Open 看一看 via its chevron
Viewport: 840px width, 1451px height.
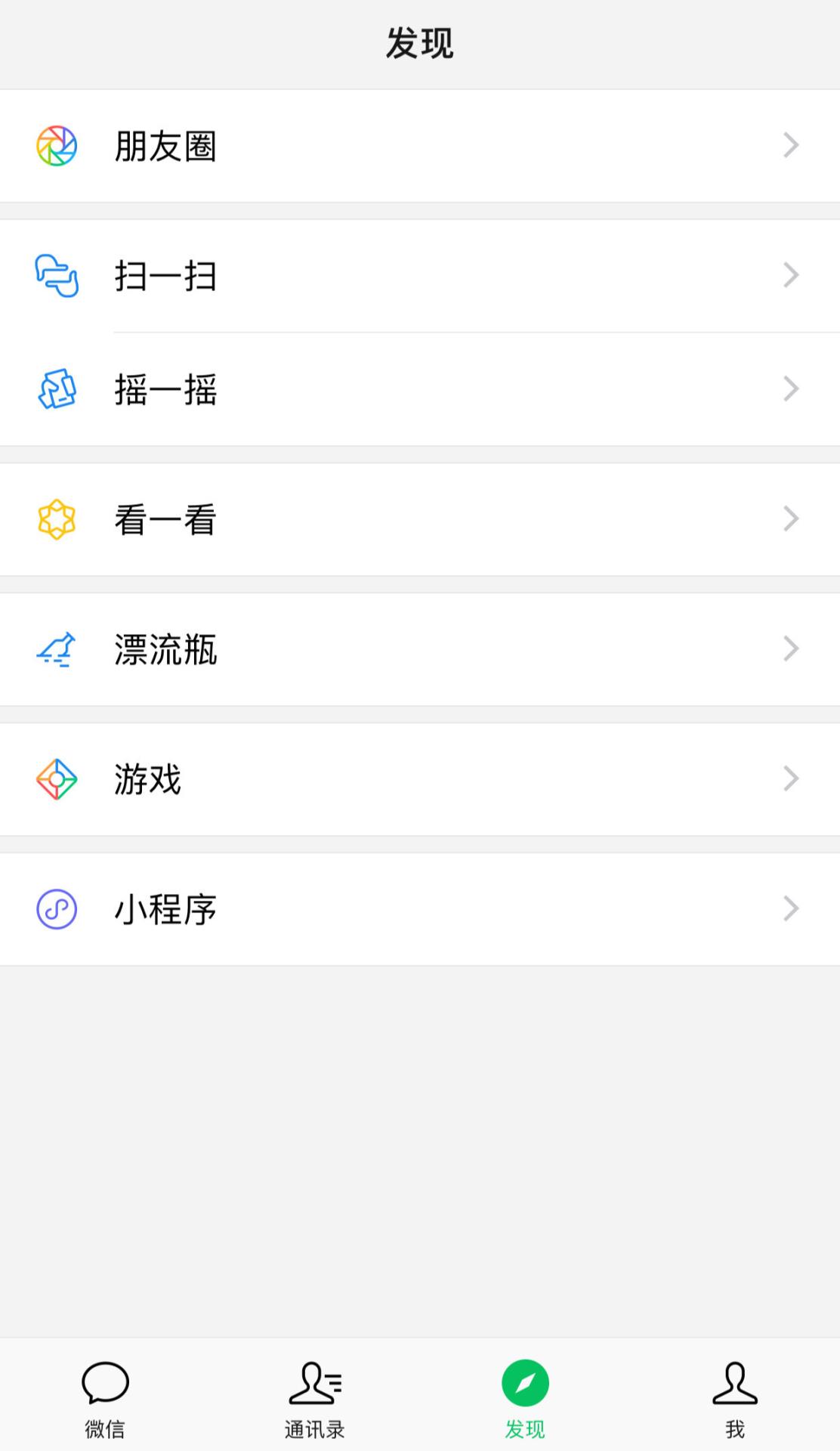pyautogui.click(x=789, y=518)
